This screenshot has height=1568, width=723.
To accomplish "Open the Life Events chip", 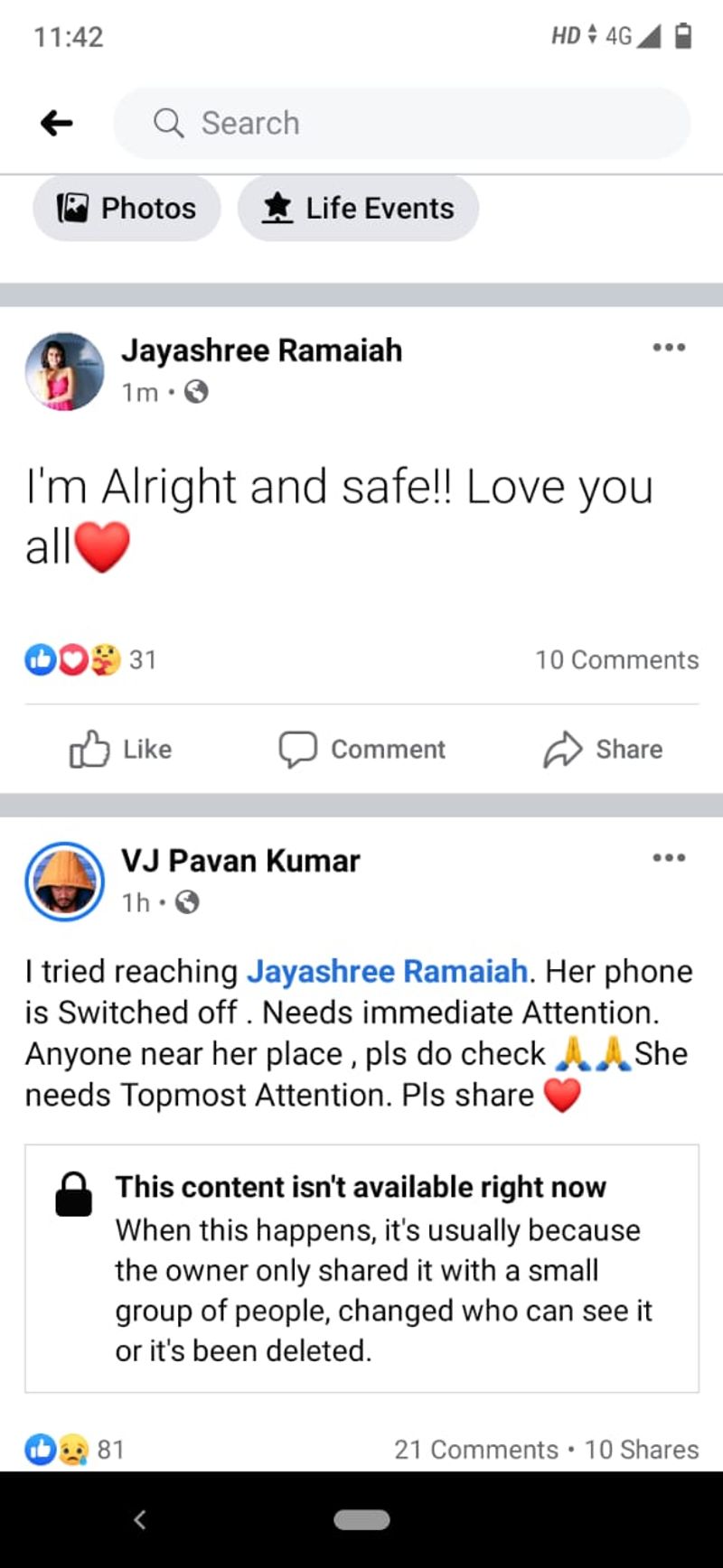I will point(358,209).
